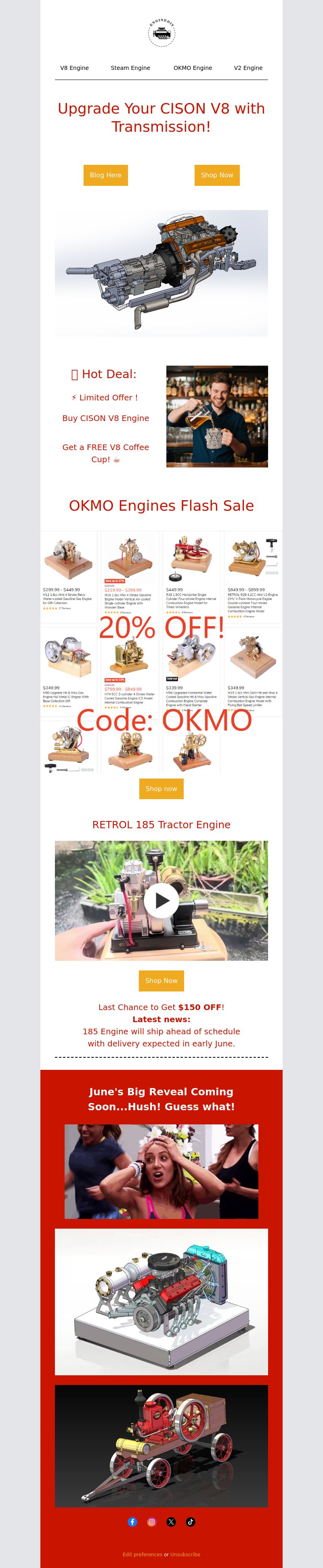The width and height of the screenshot is (323, 1568).
Task: Tap the Unsubscribe link
Action: 185,1554
